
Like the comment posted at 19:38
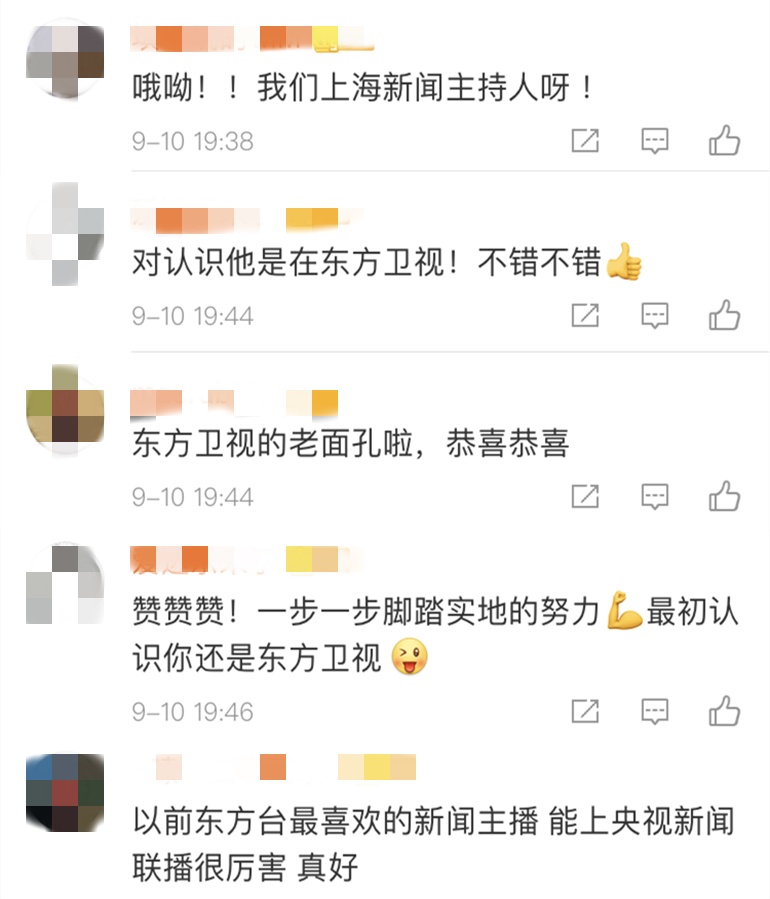pos(724,141)
